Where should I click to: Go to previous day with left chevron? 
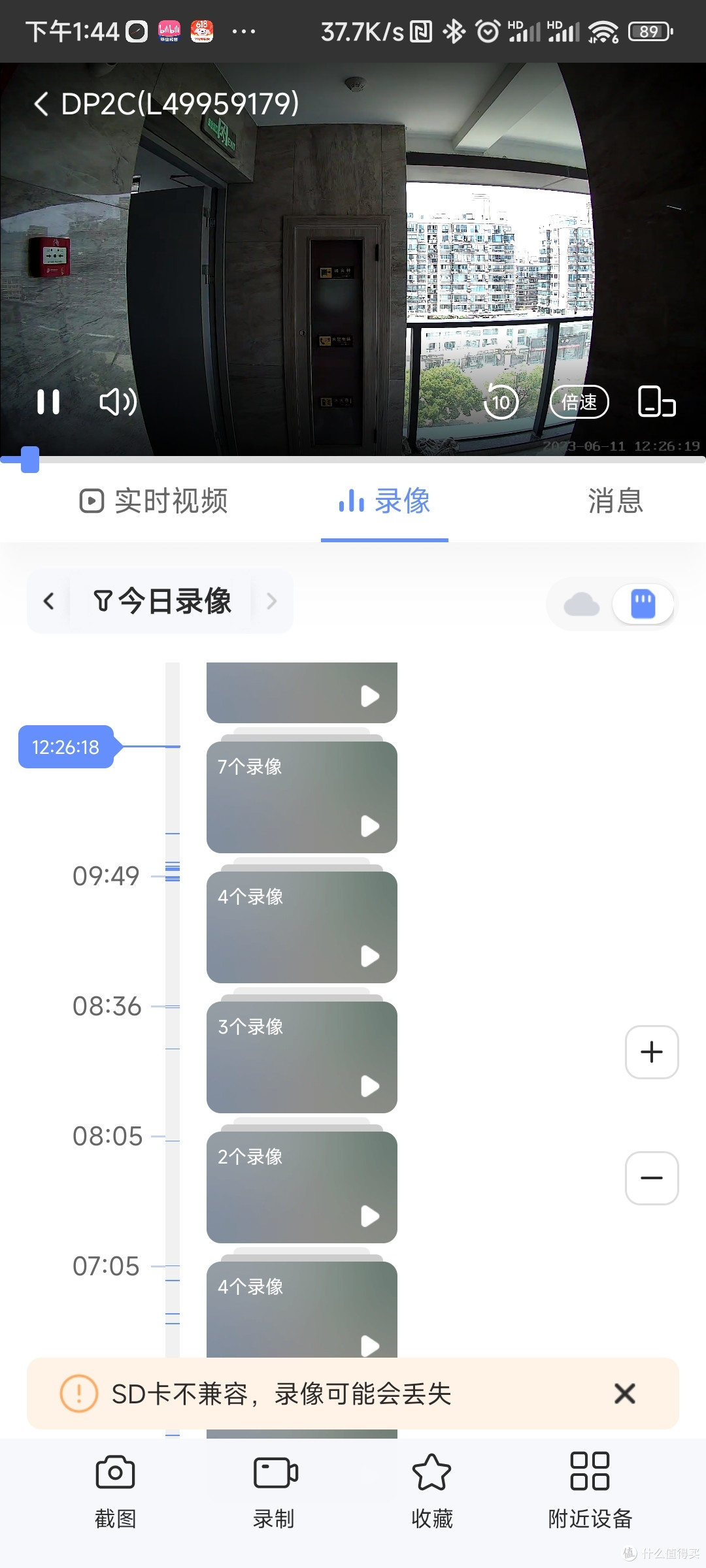point(49,601)
